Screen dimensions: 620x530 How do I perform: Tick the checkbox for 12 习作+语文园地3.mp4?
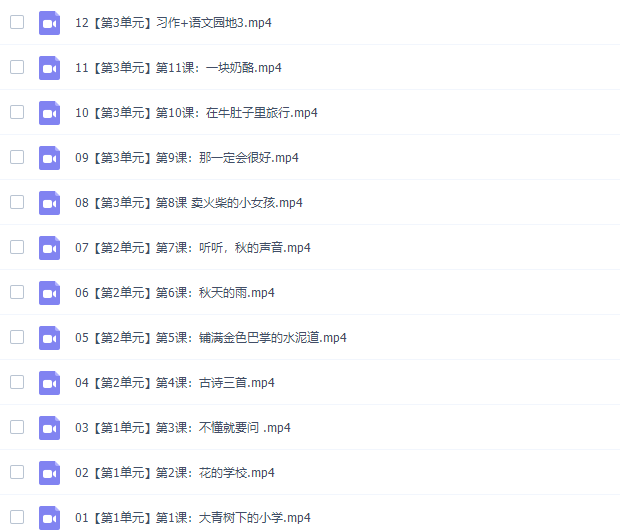coord(17,22)
